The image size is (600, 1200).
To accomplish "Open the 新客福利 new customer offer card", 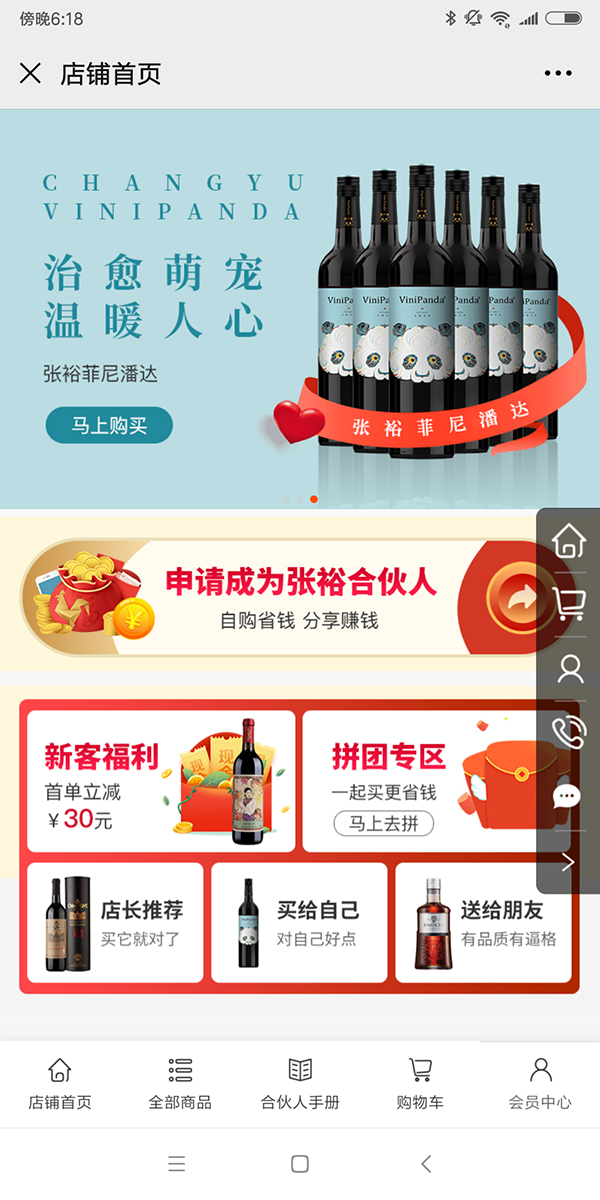I will point(161,781).
